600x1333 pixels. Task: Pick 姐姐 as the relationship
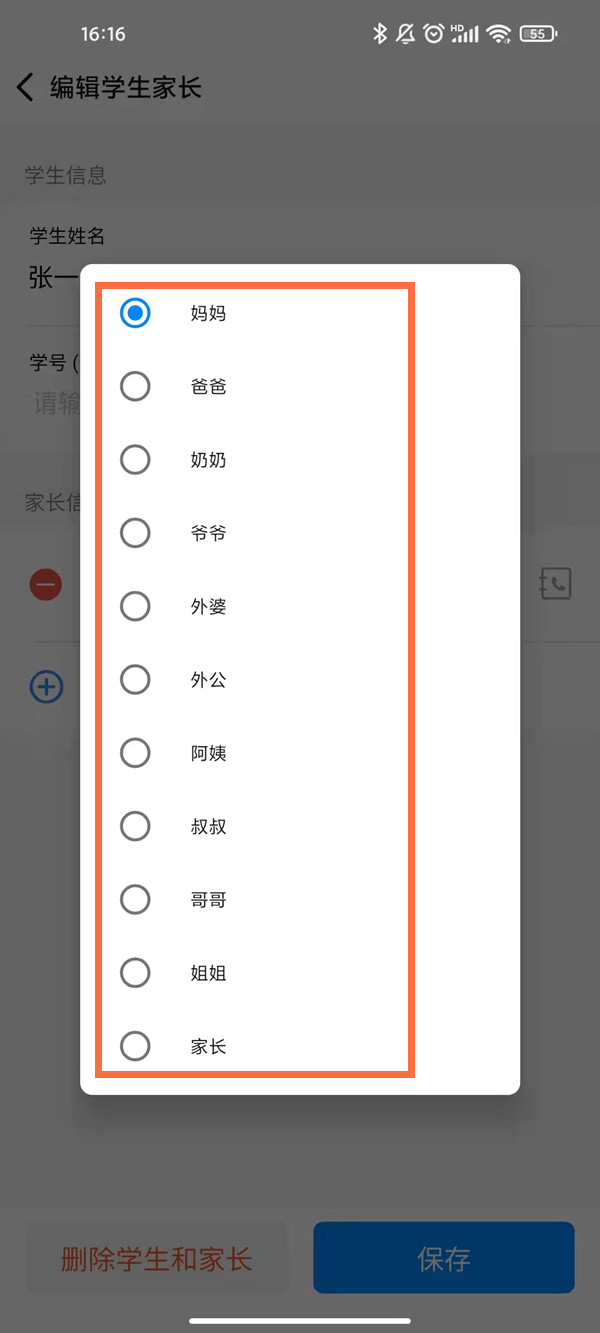(x=135, y=973)
